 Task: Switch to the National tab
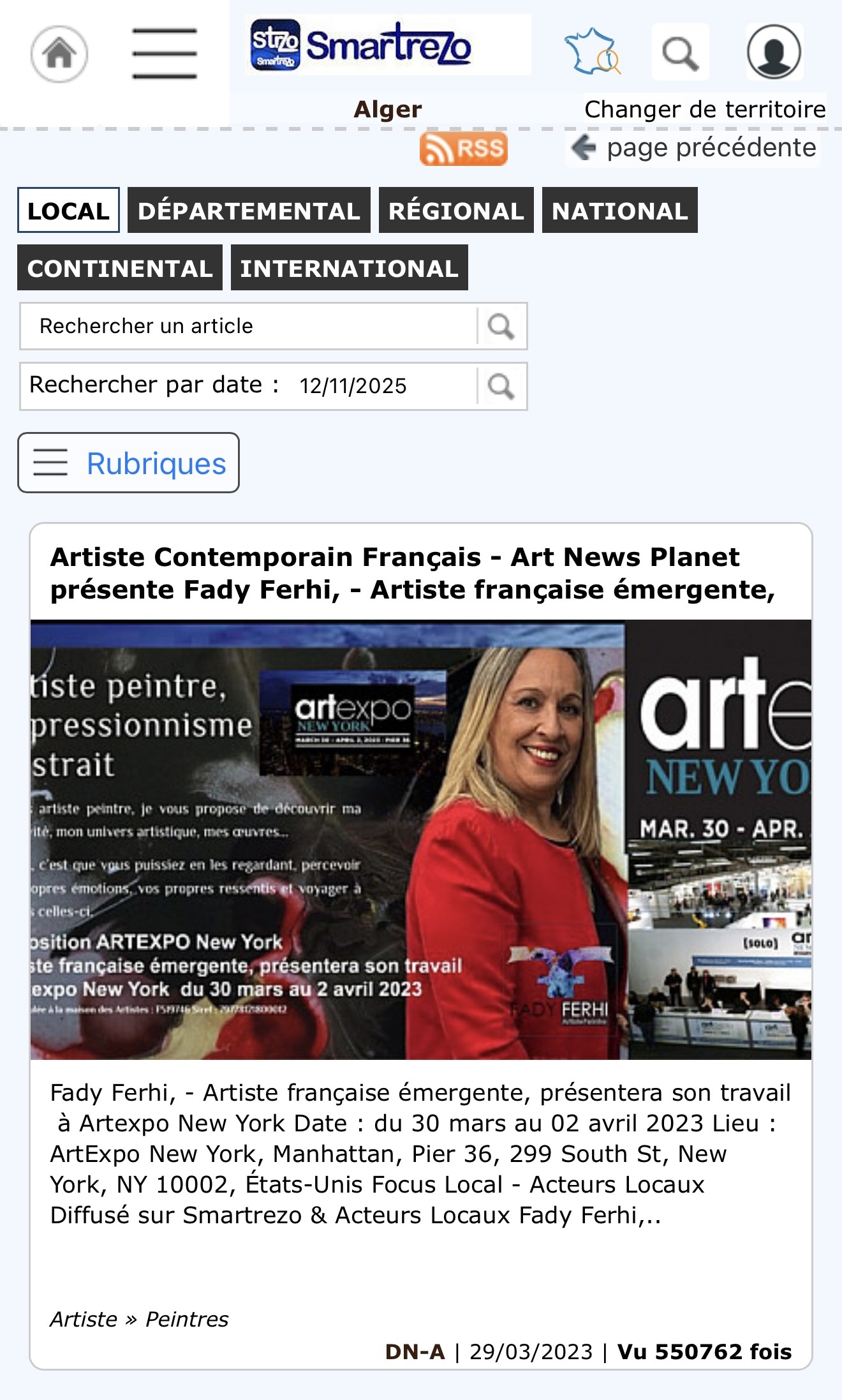click(619, 211)
